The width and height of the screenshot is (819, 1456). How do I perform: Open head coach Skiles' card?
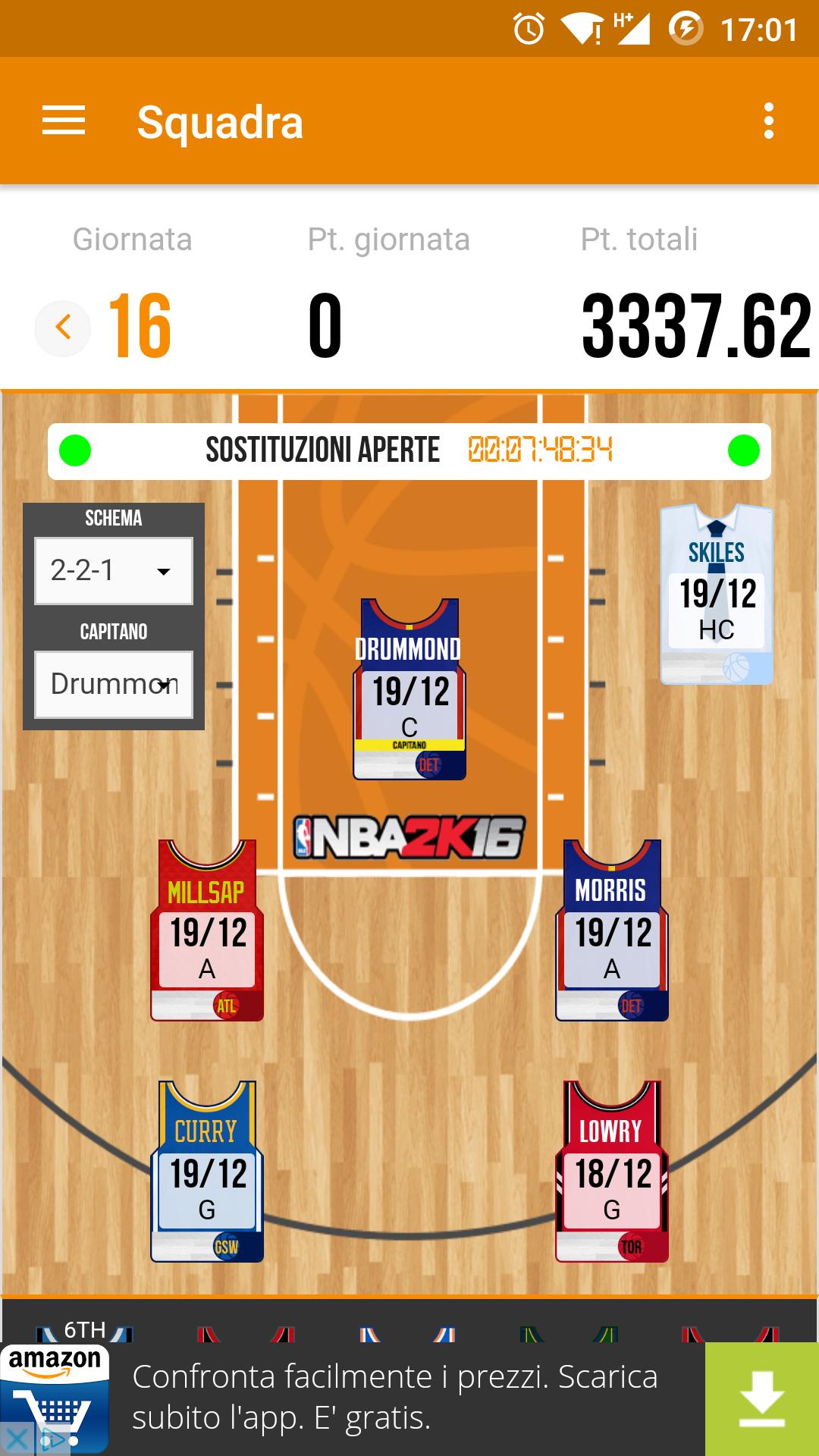(716, 595)
